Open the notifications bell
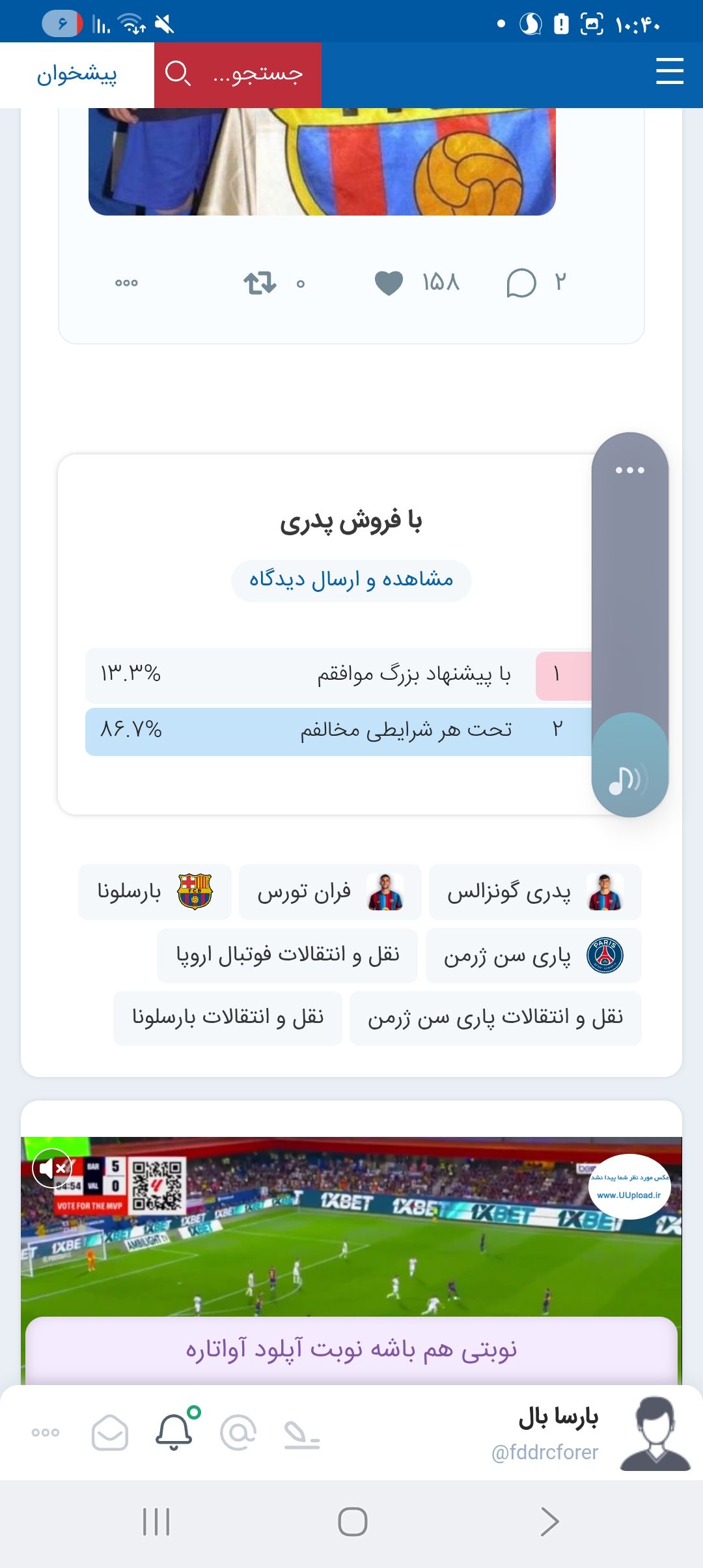The width and height of the screenshot is (703, 1568). tap(174, 1433)
